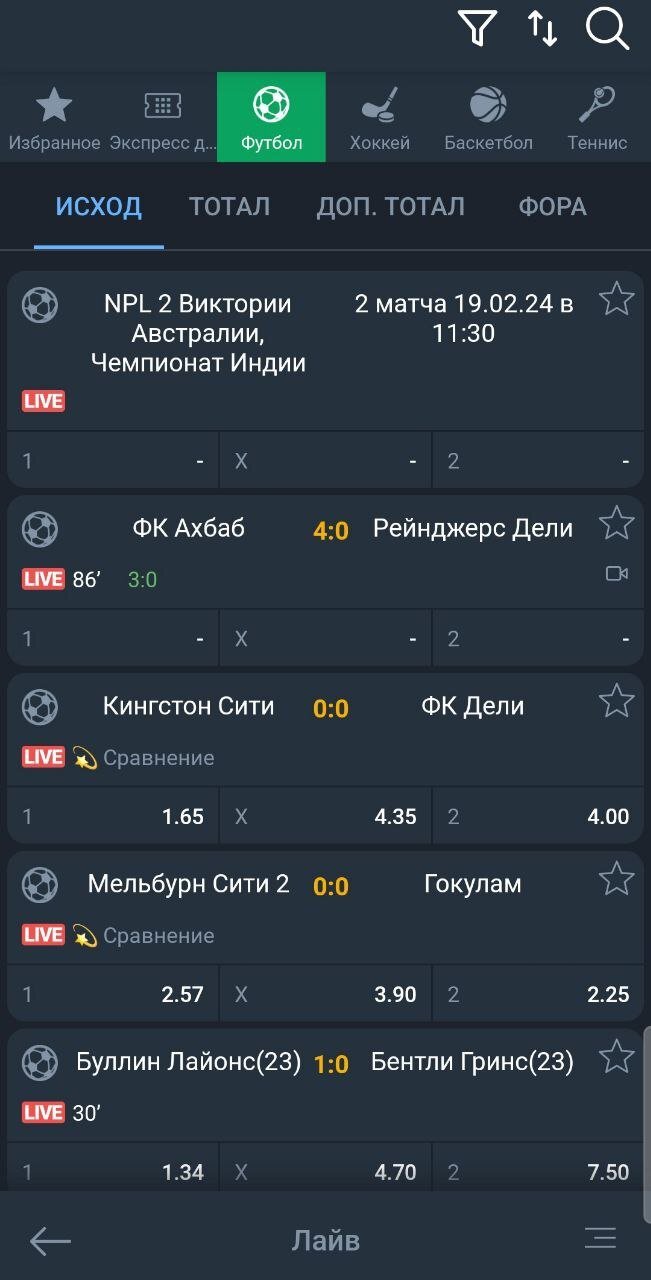The height and width of the screenshot is (1280, 651).
Task: Go back with the bottom arrow
Action: pos(50,1241)
